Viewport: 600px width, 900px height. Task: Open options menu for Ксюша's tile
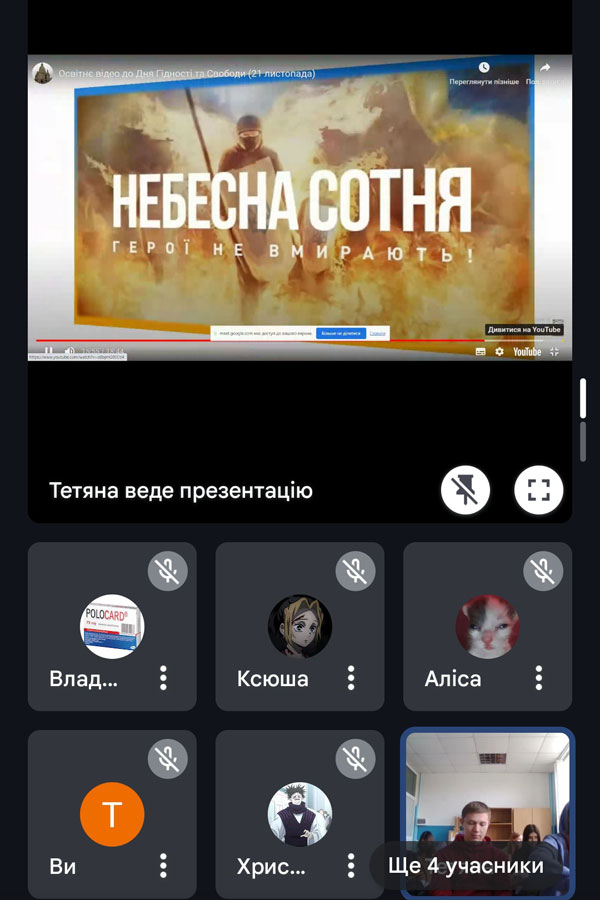351,678
